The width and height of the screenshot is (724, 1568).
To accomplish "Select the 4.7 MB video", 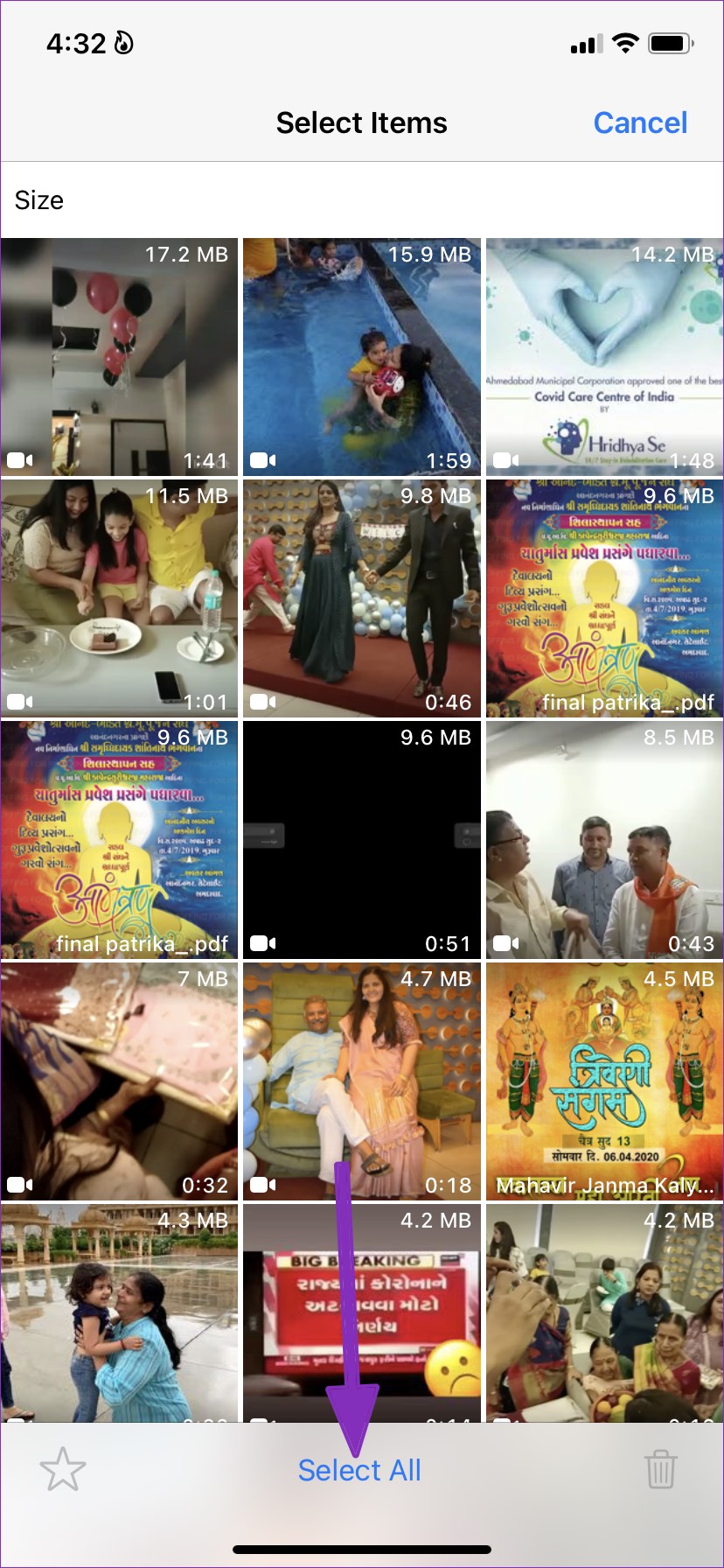I will (x=362, y=1081).
